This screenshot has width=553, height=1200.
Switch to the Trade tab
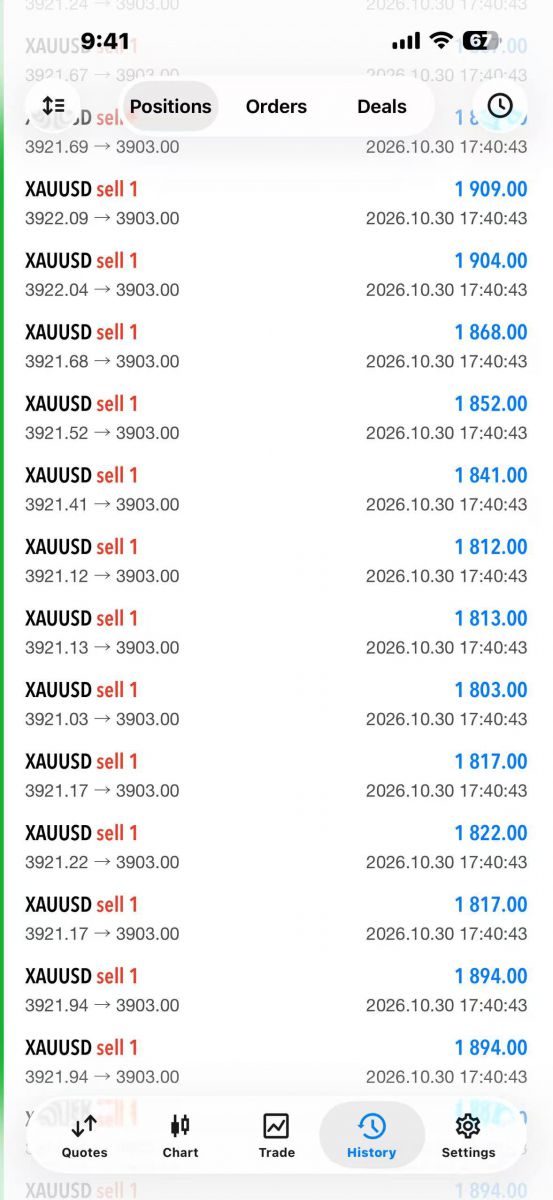click(277, 1136)
